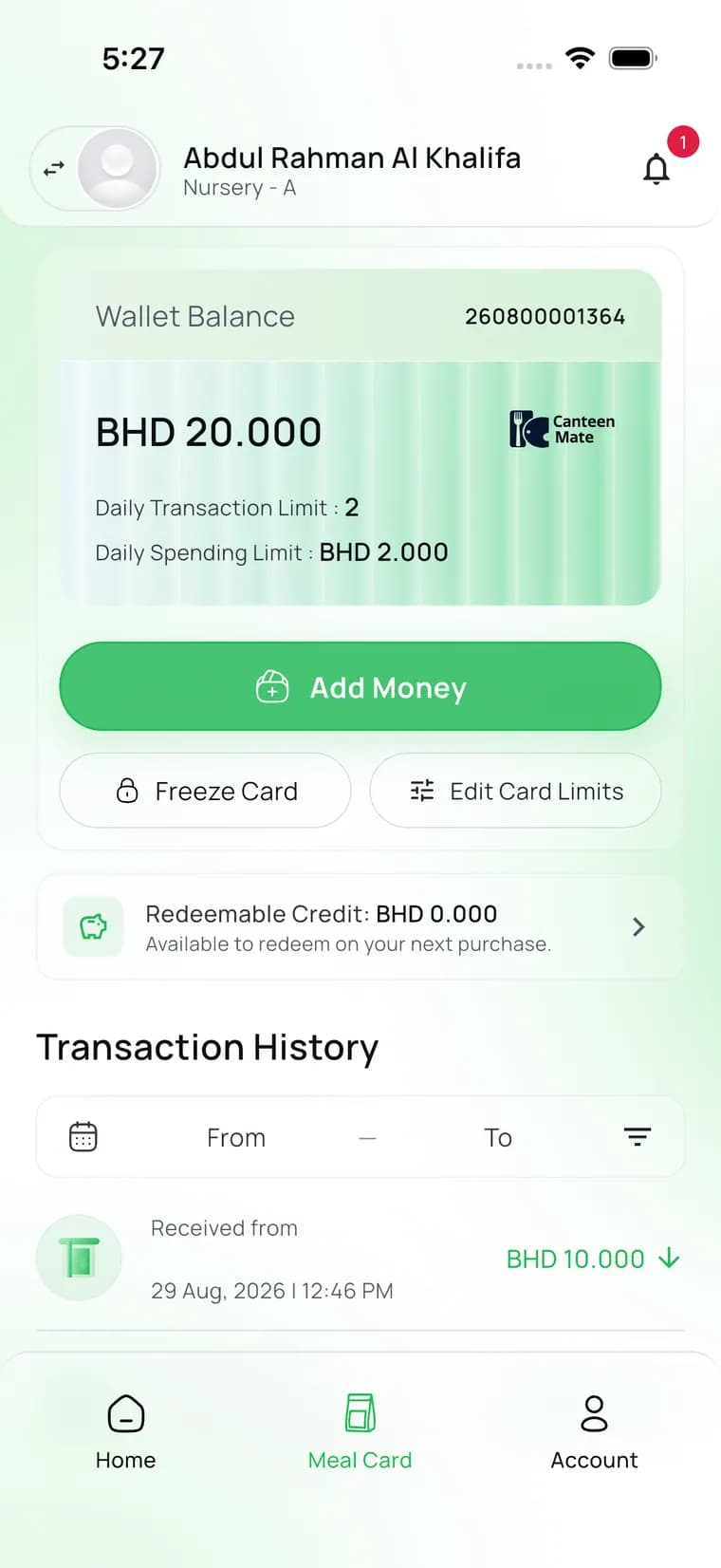The height and width of the screenshot is (1568, 721).
Task: Switch student profile using swap arrows
Action: (54, 169)
